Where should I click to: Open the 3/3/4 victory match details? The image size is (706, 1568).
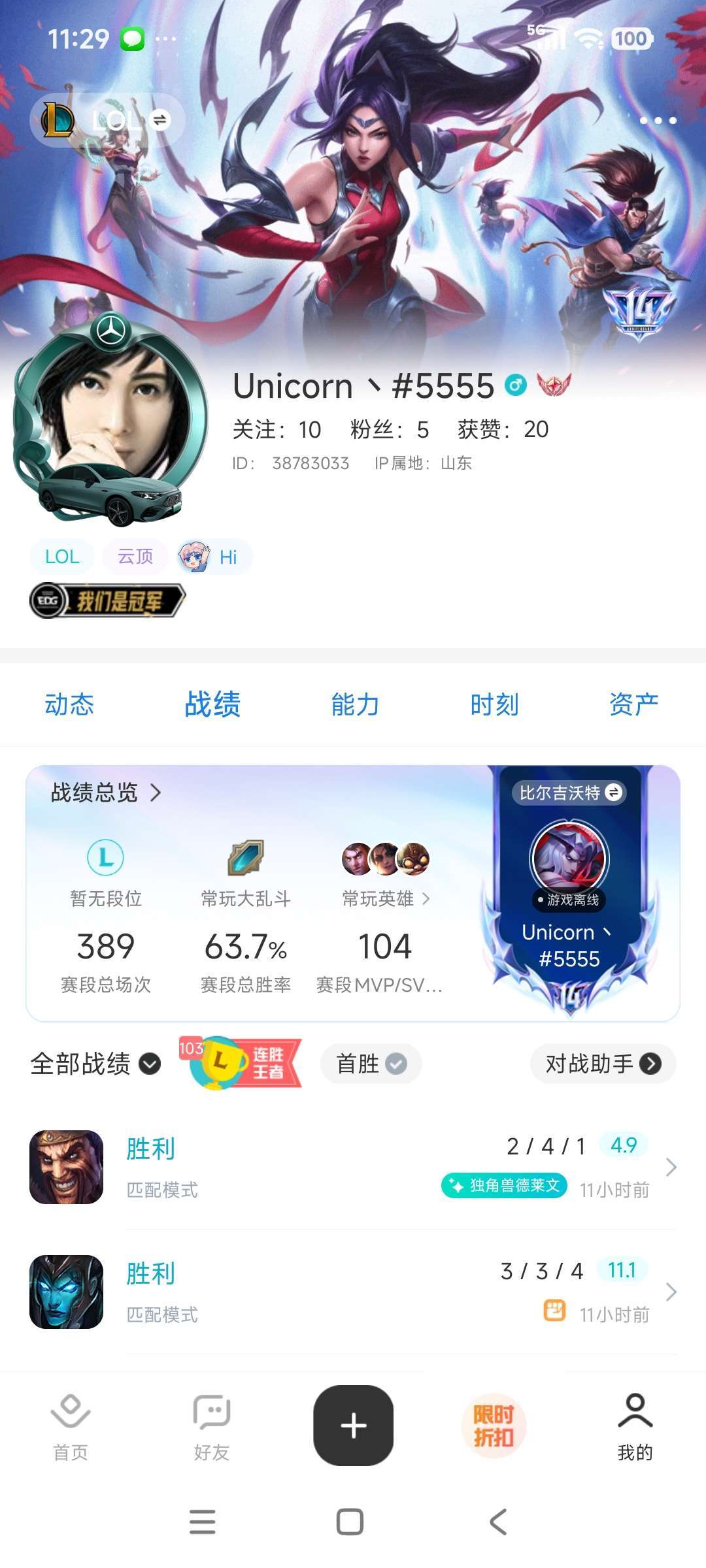point(353,1292)
